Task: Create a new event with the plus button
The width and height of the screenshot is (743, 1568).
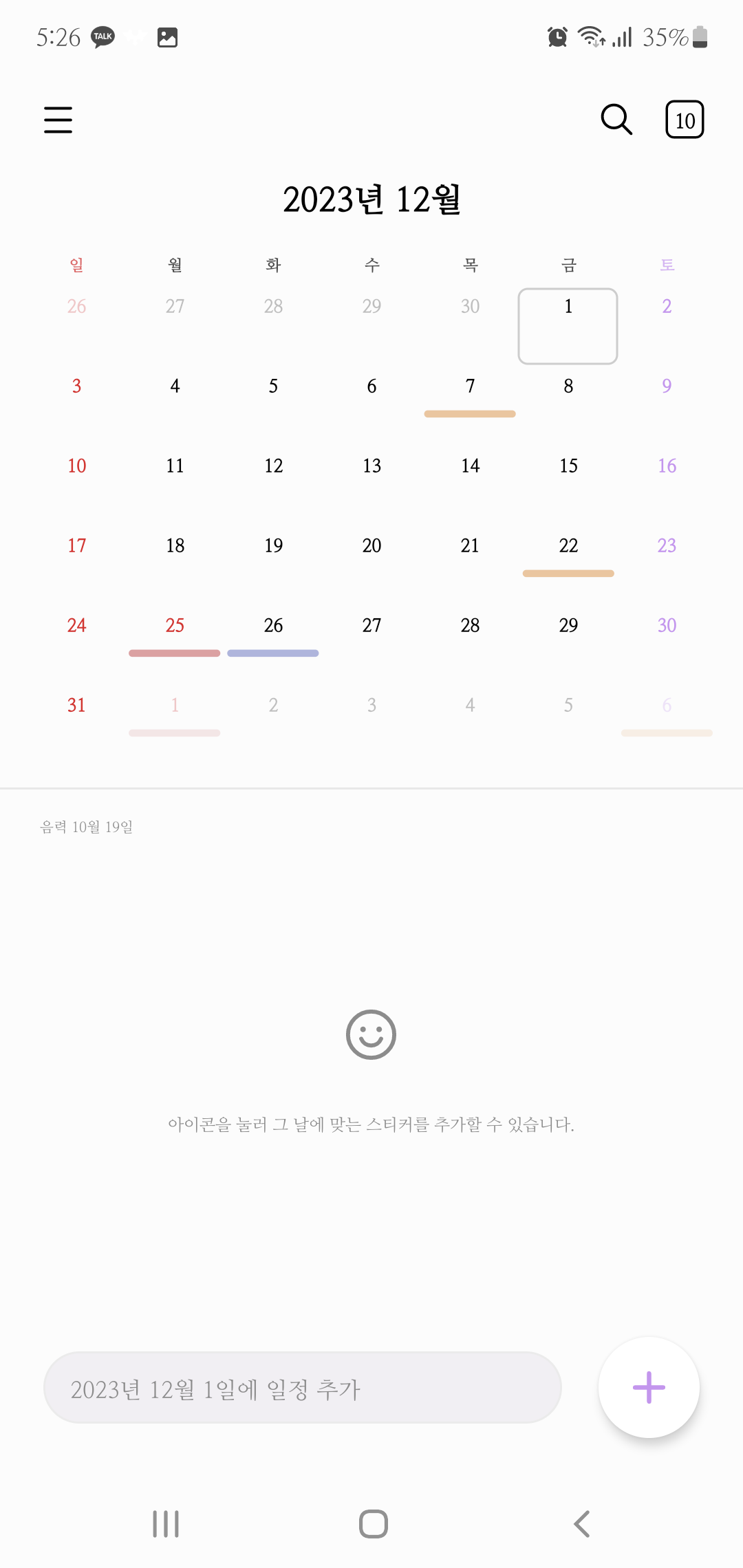Action: pos(649,1387)
